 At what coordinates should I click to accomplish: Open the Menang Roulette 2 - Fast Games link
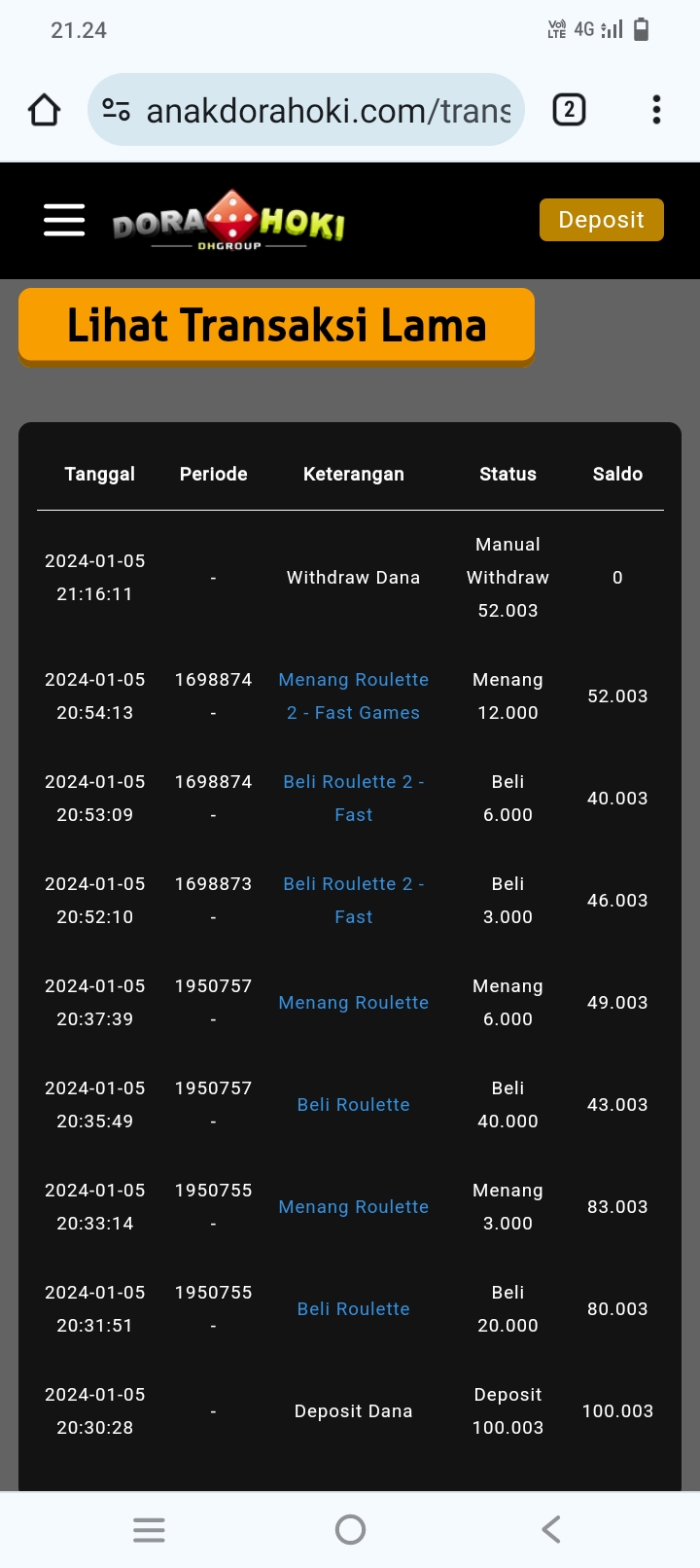[x=354, y=696]
